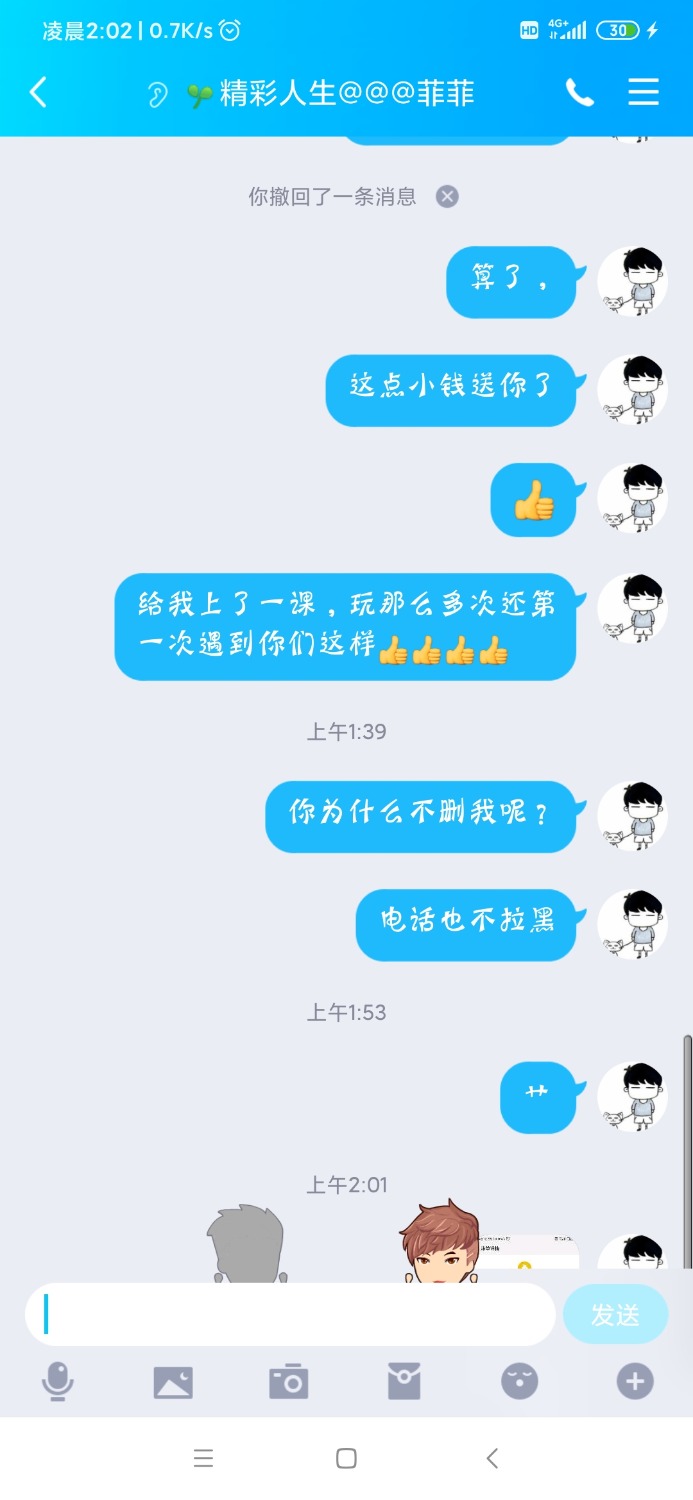Tap the 发送 send button
Viewport: 693px width, 1500px height.
[615, 1314]
